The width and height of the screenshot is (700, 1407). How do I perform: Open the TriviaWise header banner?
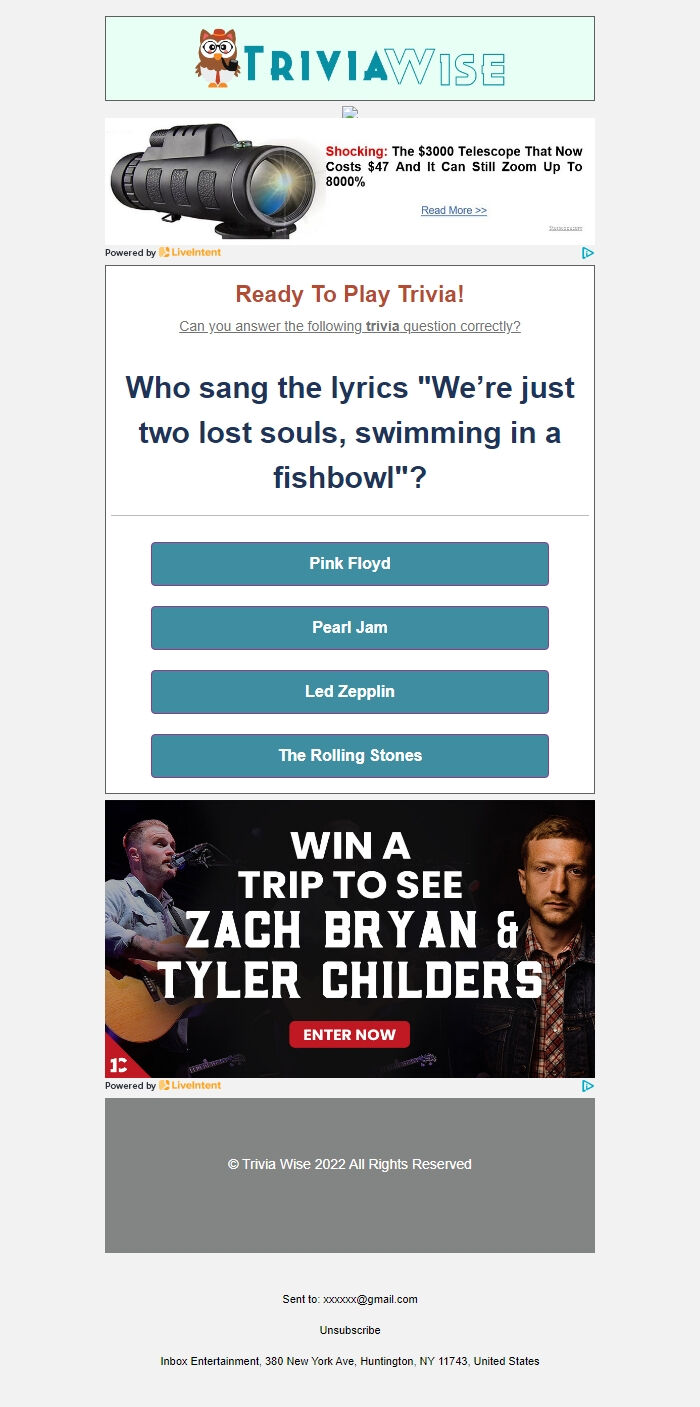(350, 58)
